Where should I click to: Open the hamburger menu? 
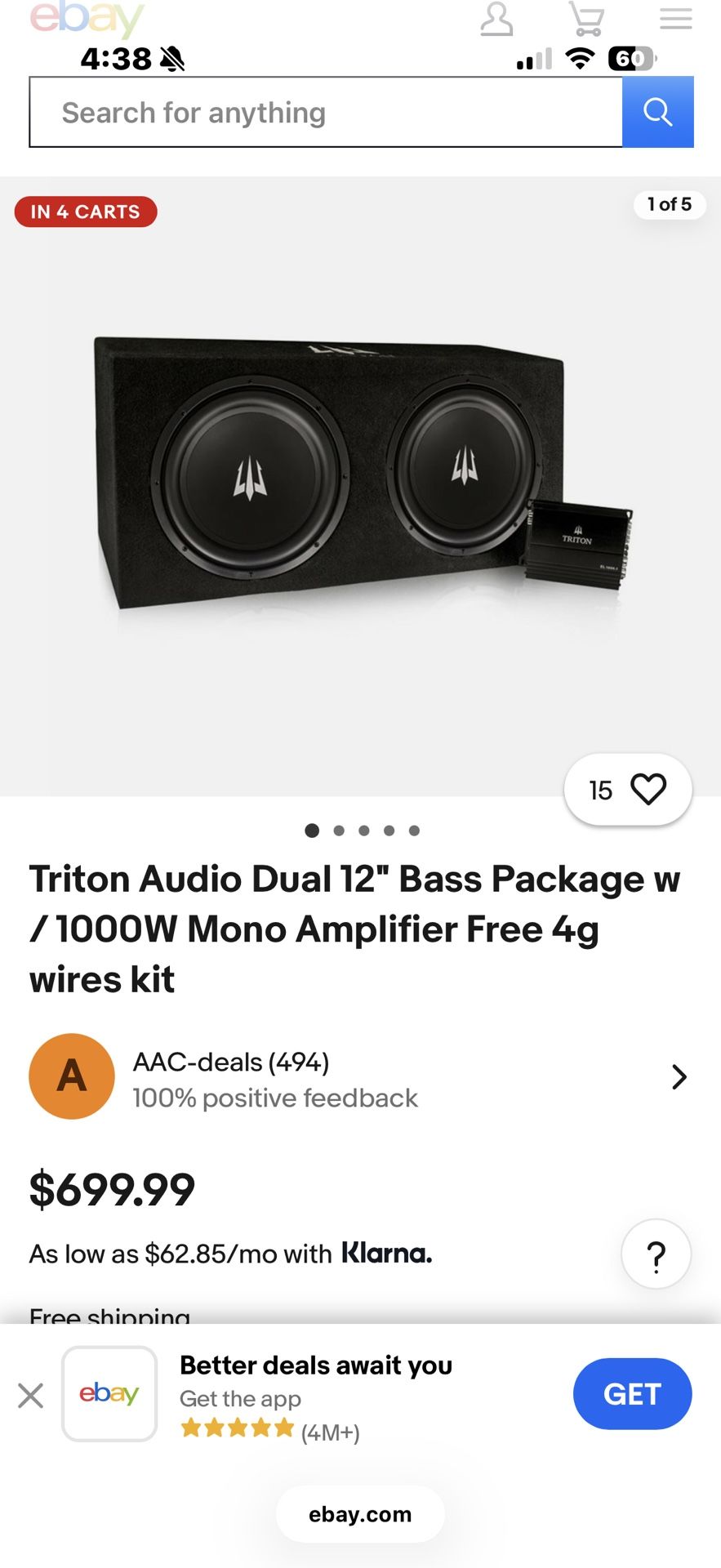click(675, 19)
